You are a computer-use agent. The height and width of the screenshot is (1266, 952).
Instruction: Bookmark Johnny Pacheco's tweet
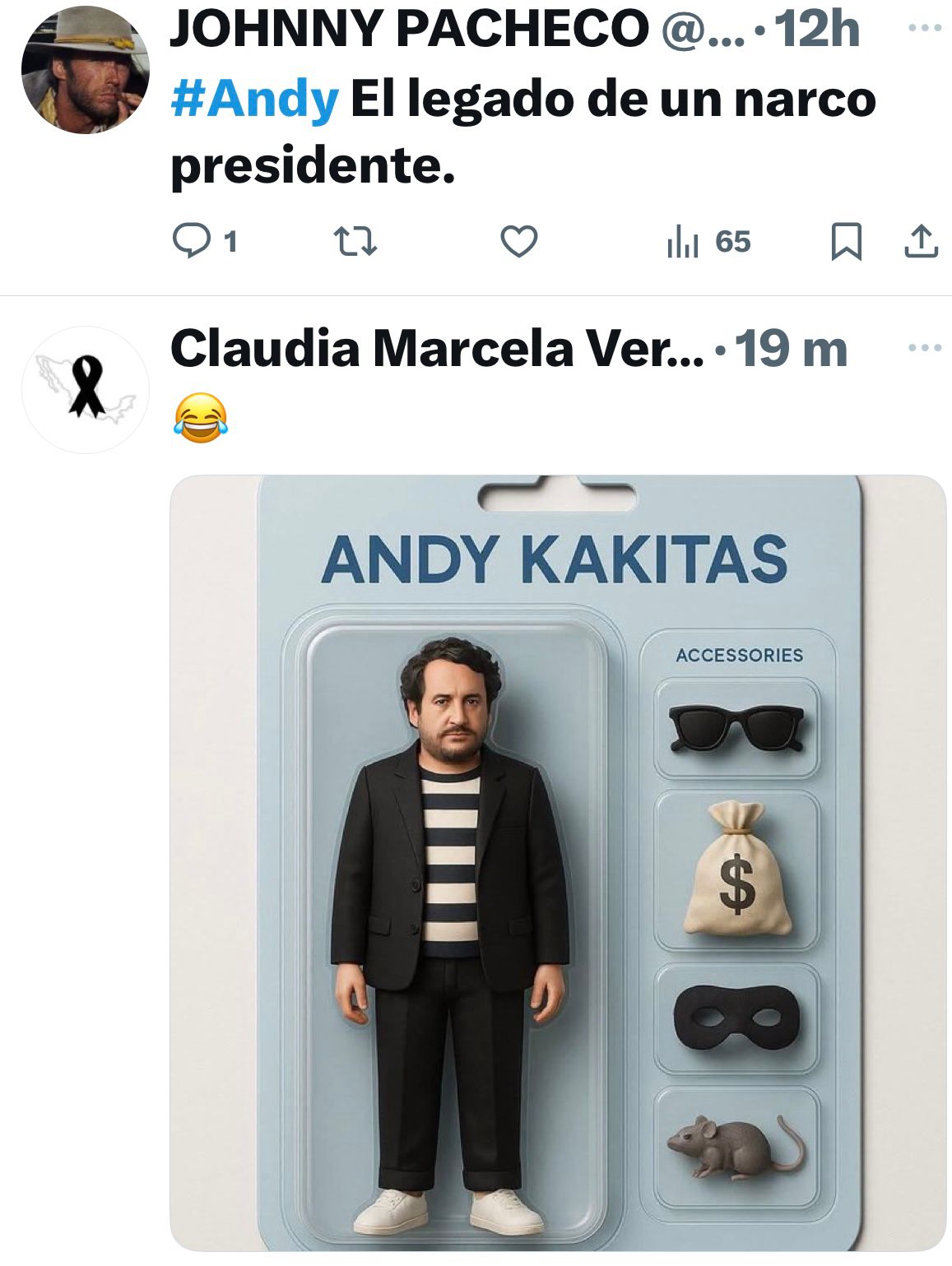847,242
